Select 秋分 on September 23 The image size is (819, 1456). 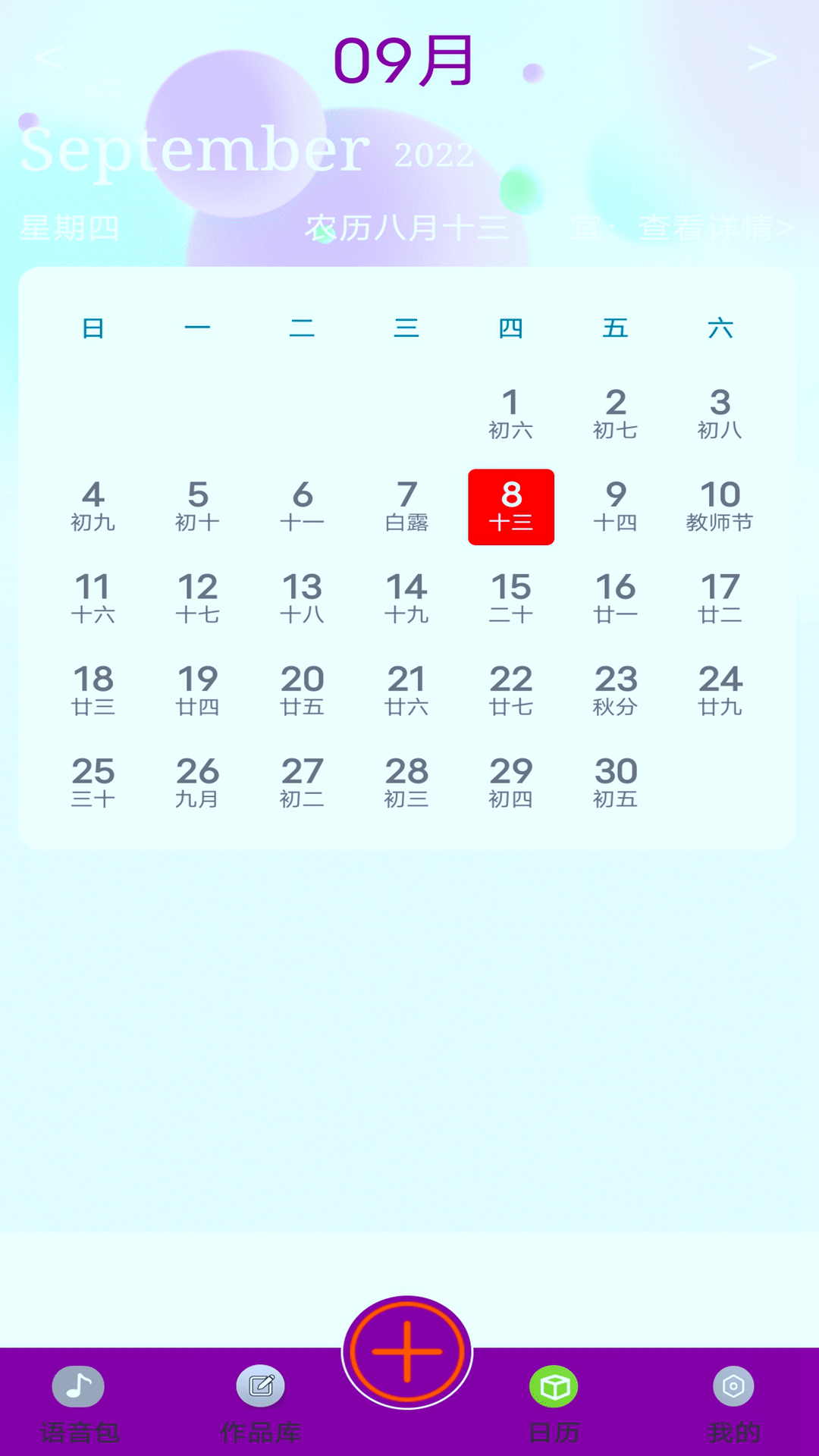click(617, 691)
